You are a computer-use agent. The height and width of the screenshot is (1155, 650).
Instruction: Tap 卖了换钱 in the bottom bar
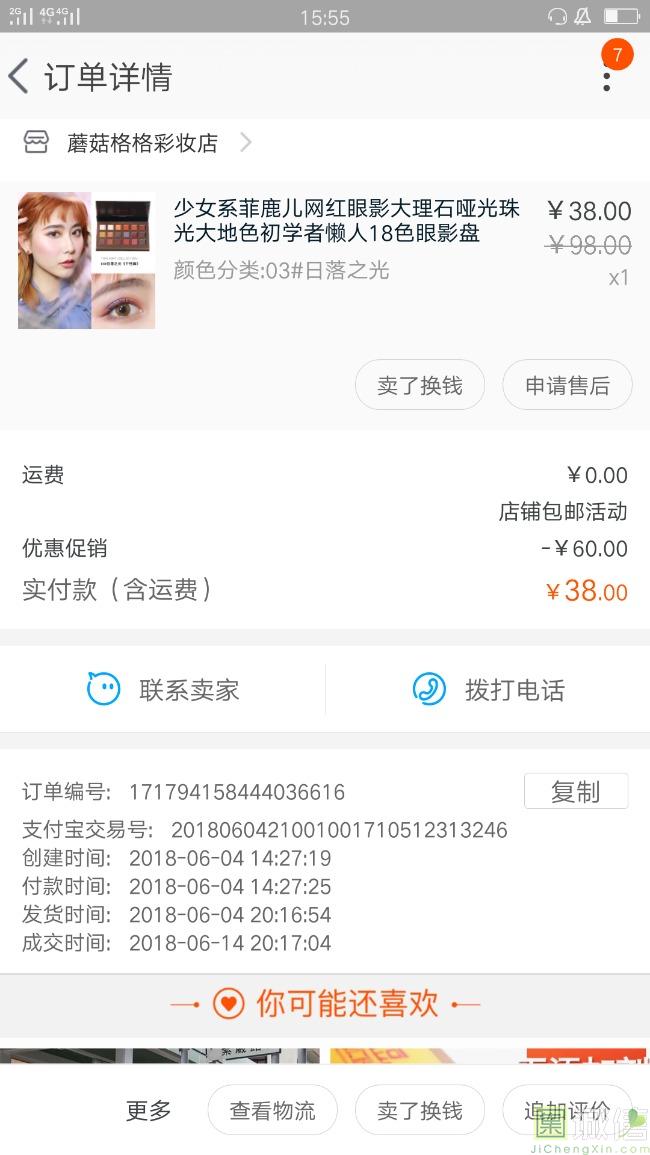[420, 1110]
